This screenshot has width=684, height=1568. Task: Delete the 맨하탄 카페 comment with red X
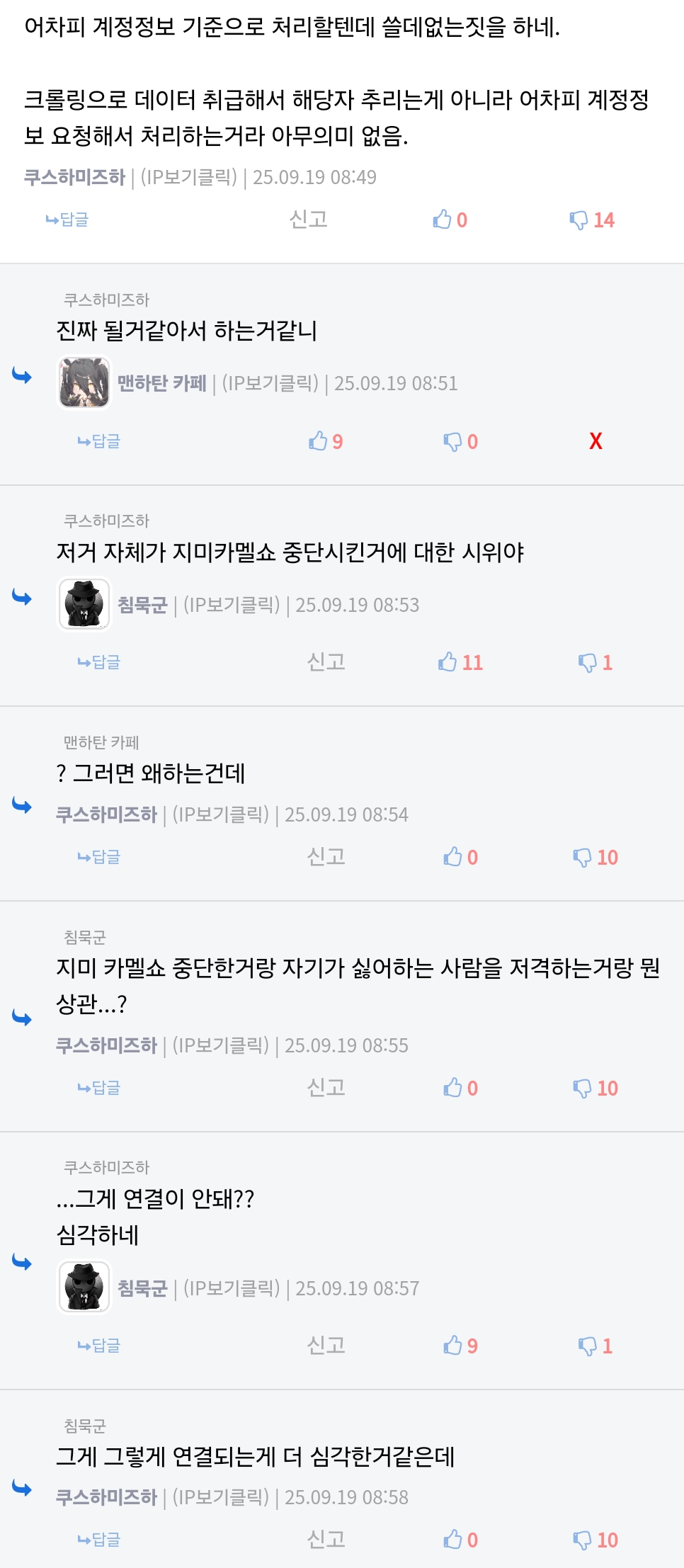click(595, 441)
